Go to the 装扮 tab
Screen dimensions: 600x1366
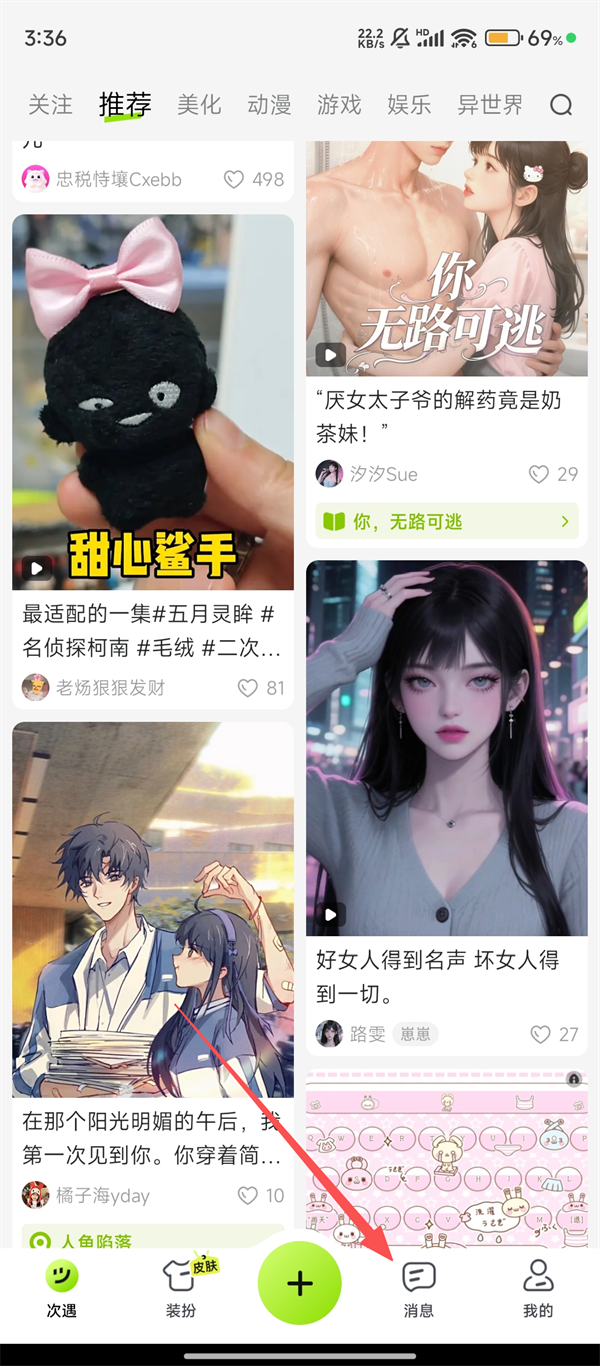tap(181, 1288)
